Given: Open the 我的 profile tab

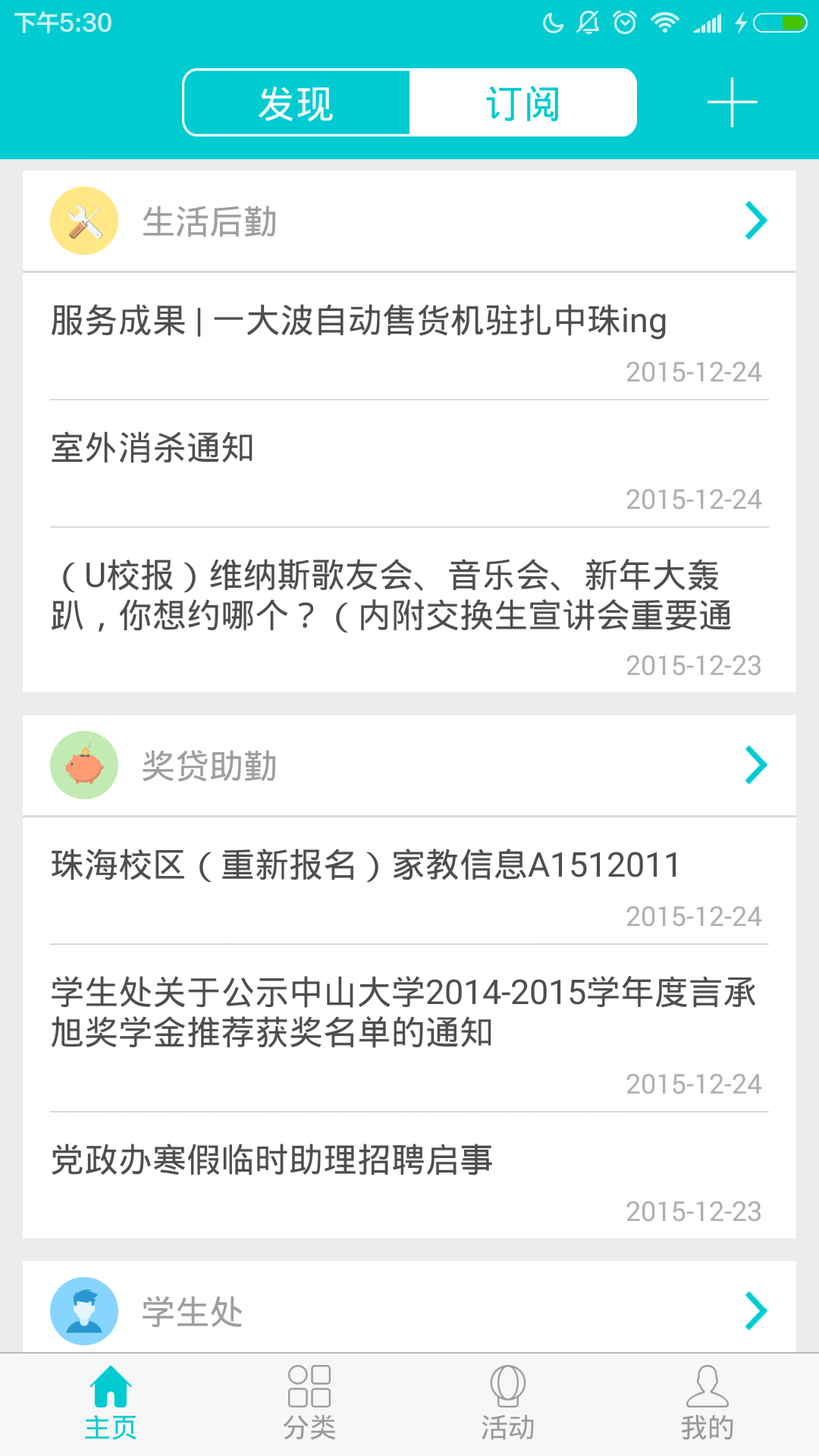Looking at the screenshot, I should 707,1404.
